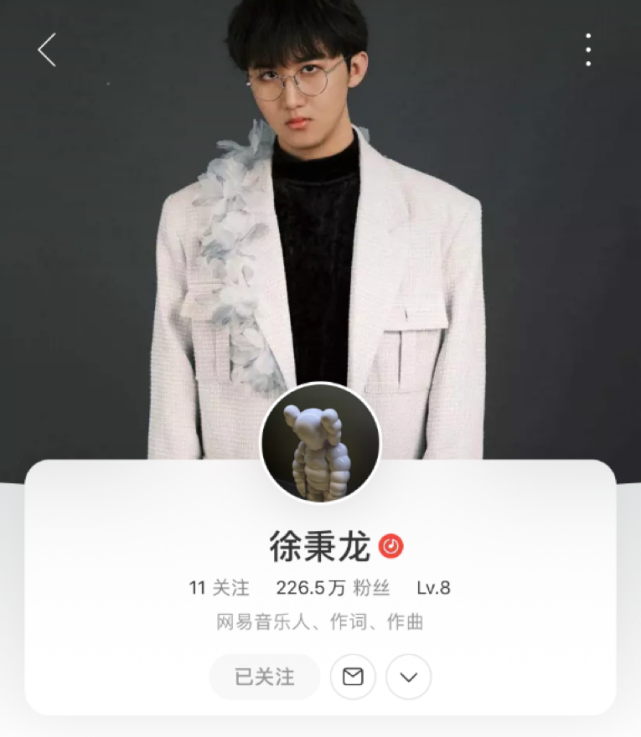
Task: Tap the 已关注 following button
Action: tap(265, 677)
